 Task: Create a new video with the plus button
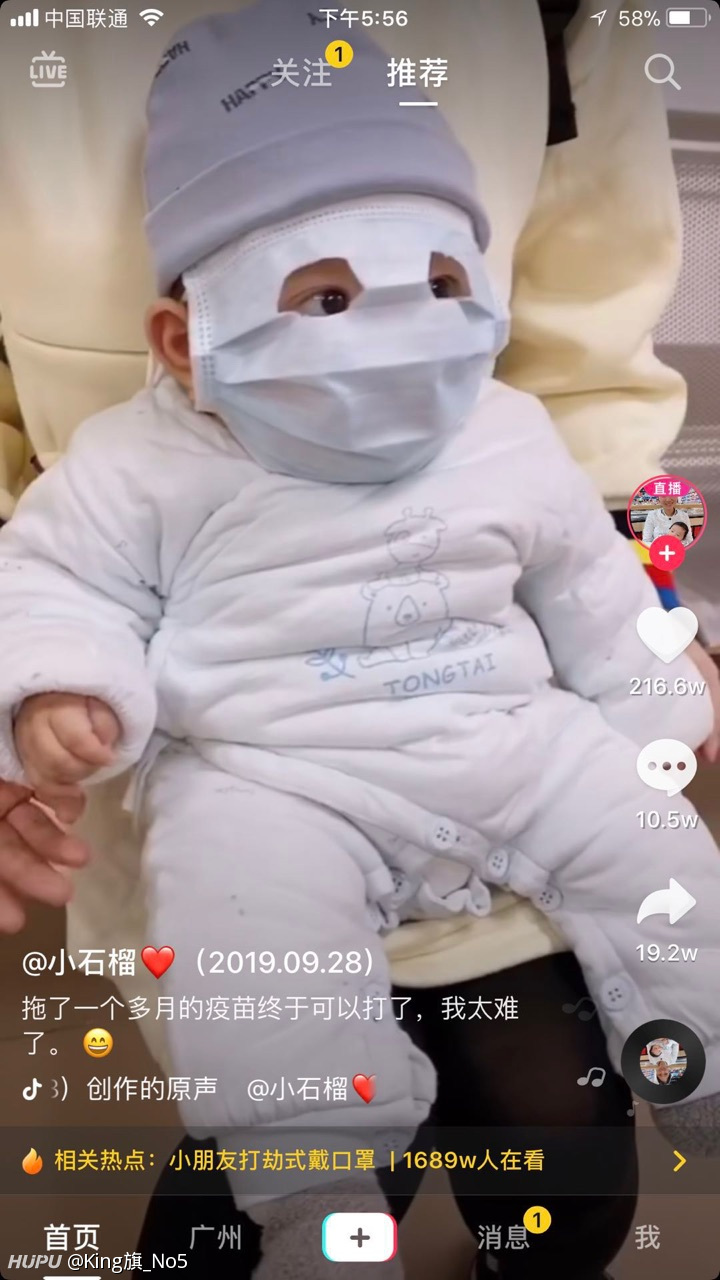pos(360,1238)
